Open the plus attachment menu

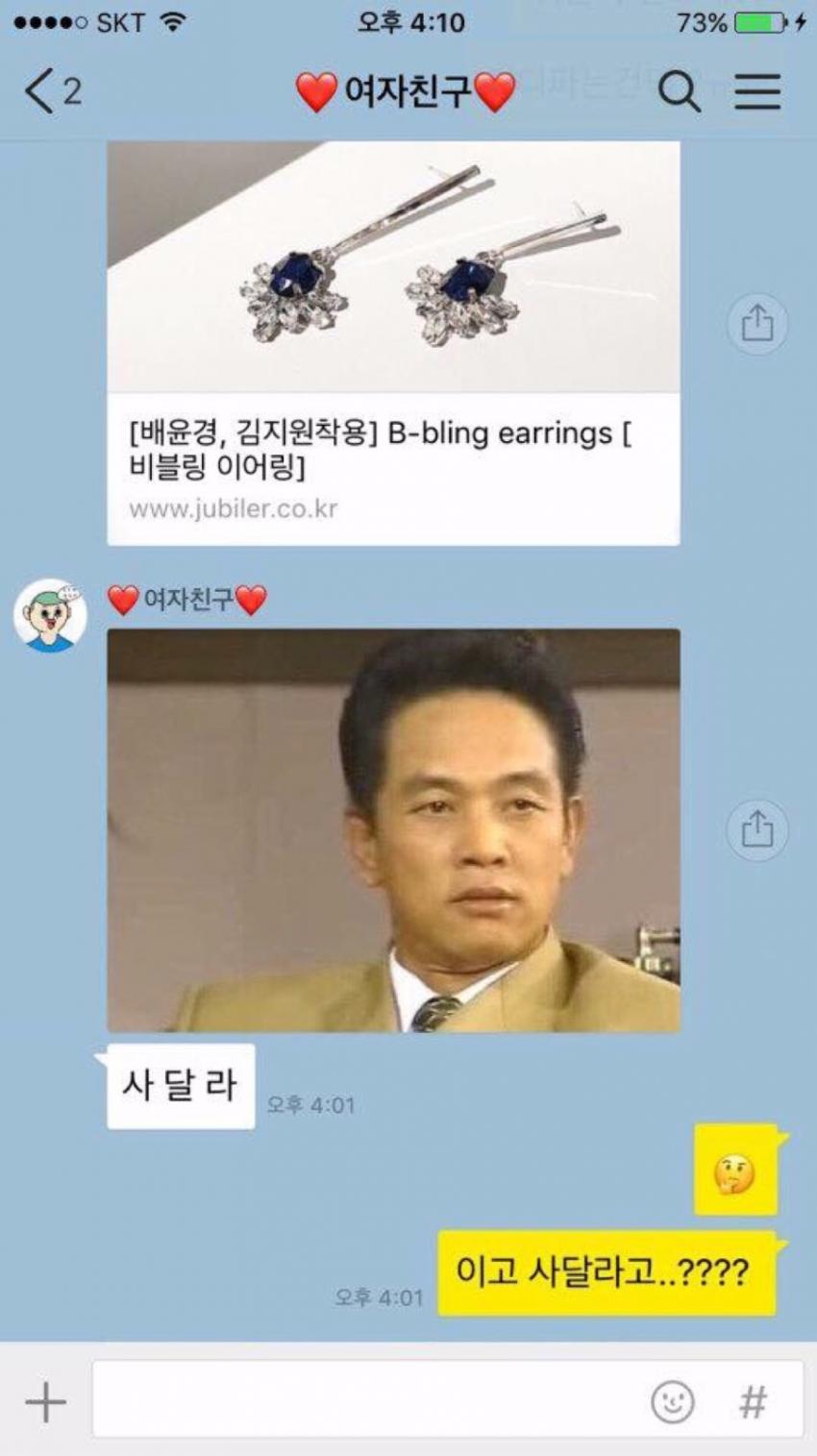[x=45, y=1402]
